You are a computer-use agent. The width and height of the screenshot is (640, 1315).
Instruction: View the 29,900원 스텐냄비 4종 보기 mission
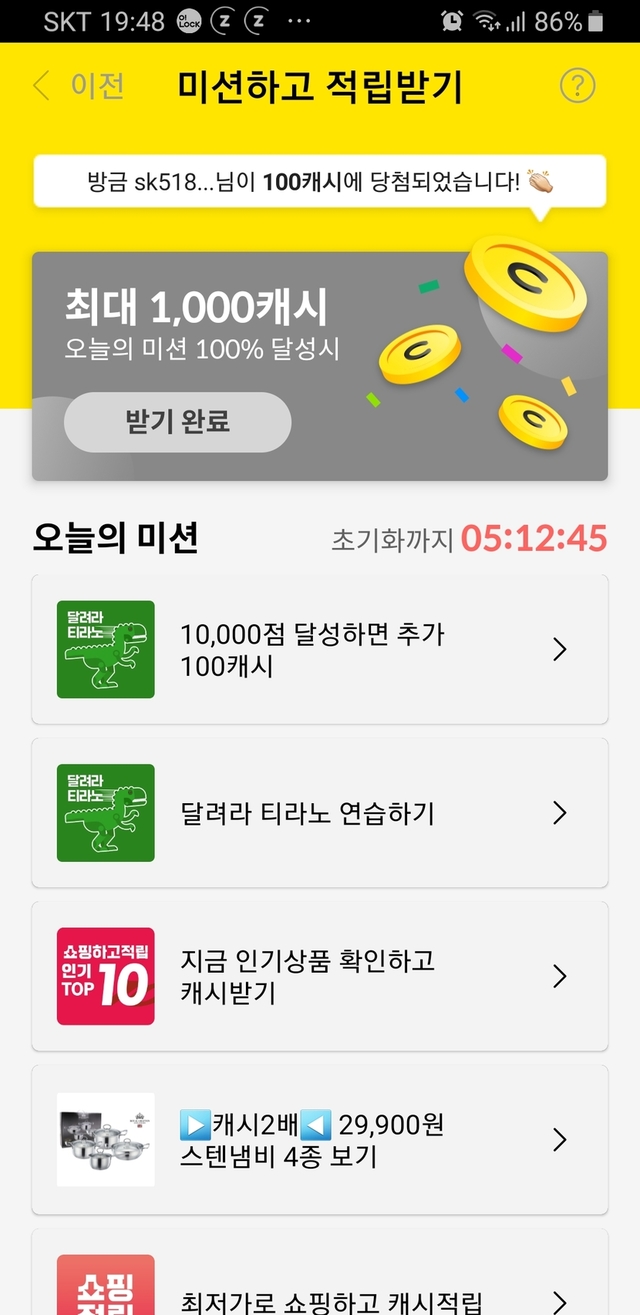pos(319,1140)
